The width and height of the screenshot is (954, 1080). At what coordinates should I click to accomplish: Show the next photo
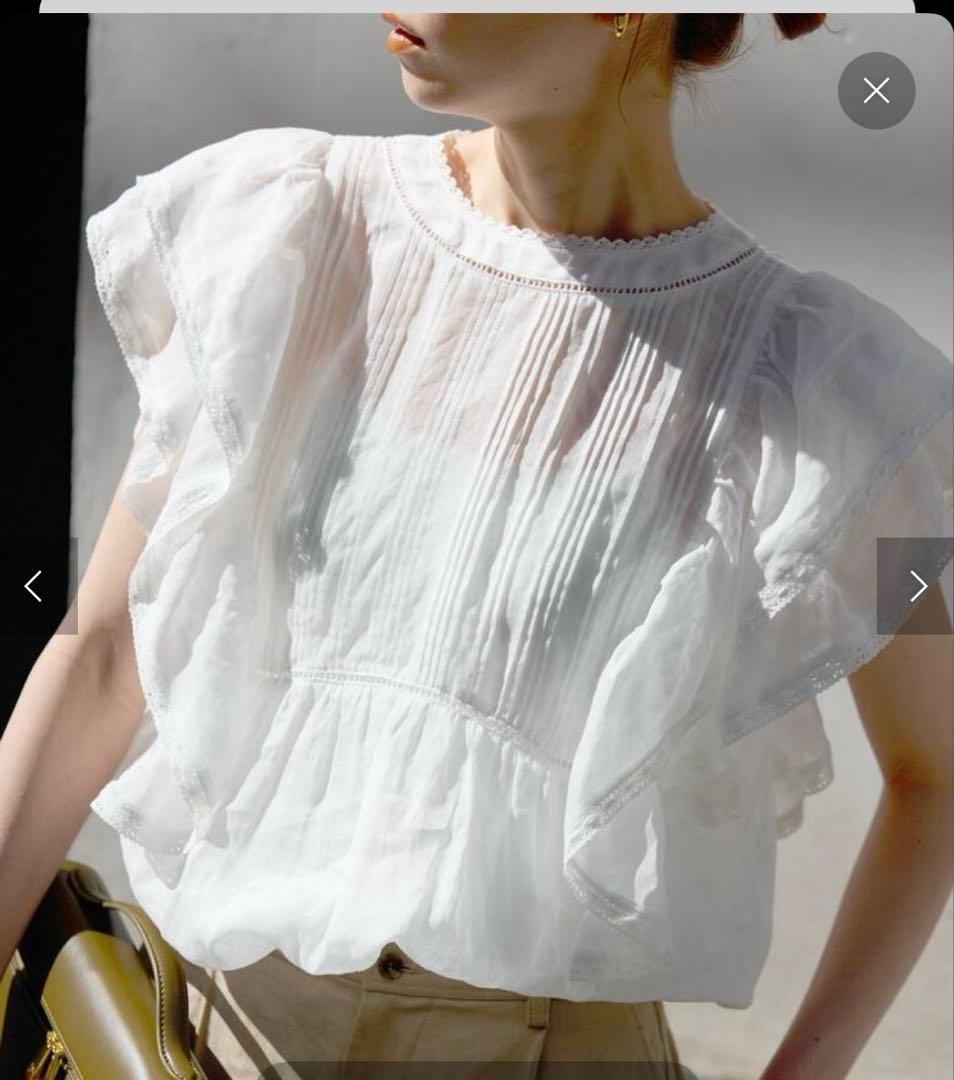coord(917,586)
